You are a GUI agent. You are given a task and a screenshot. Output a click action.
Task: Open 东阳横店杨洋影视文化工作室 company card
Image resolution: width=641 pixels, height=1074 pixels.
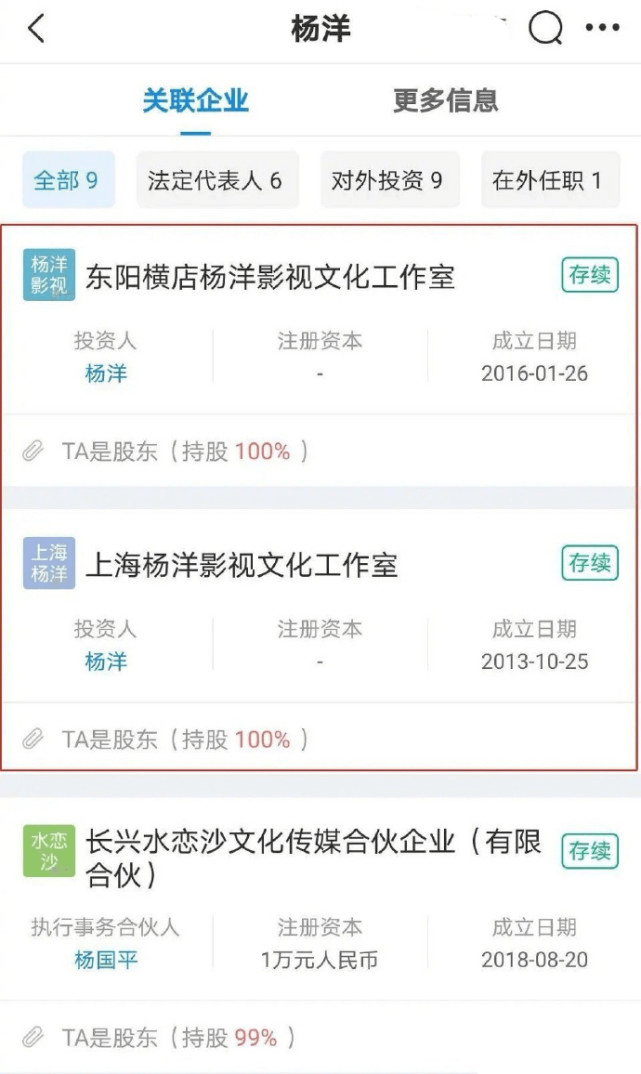[270, 277]
